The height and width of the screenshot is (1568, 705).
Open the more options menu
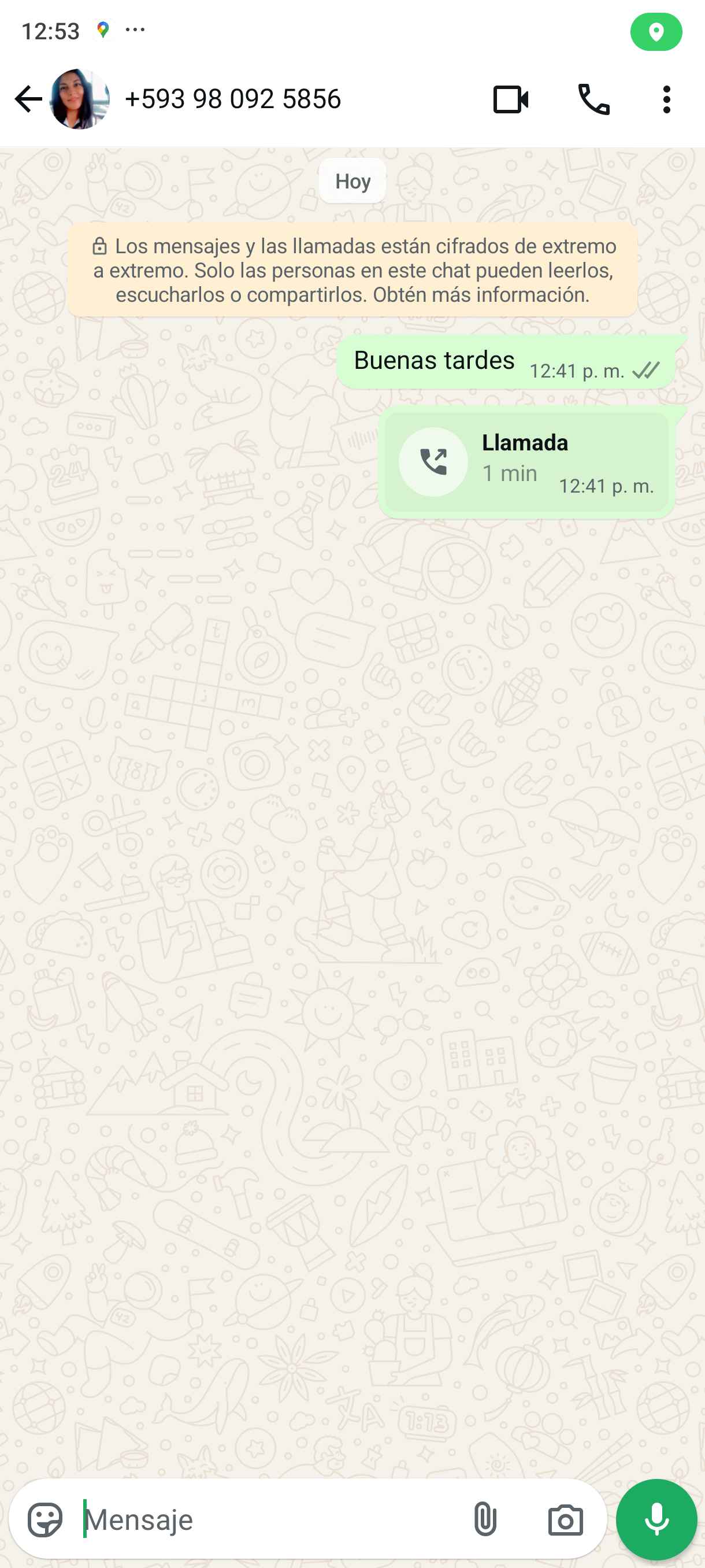666,99
